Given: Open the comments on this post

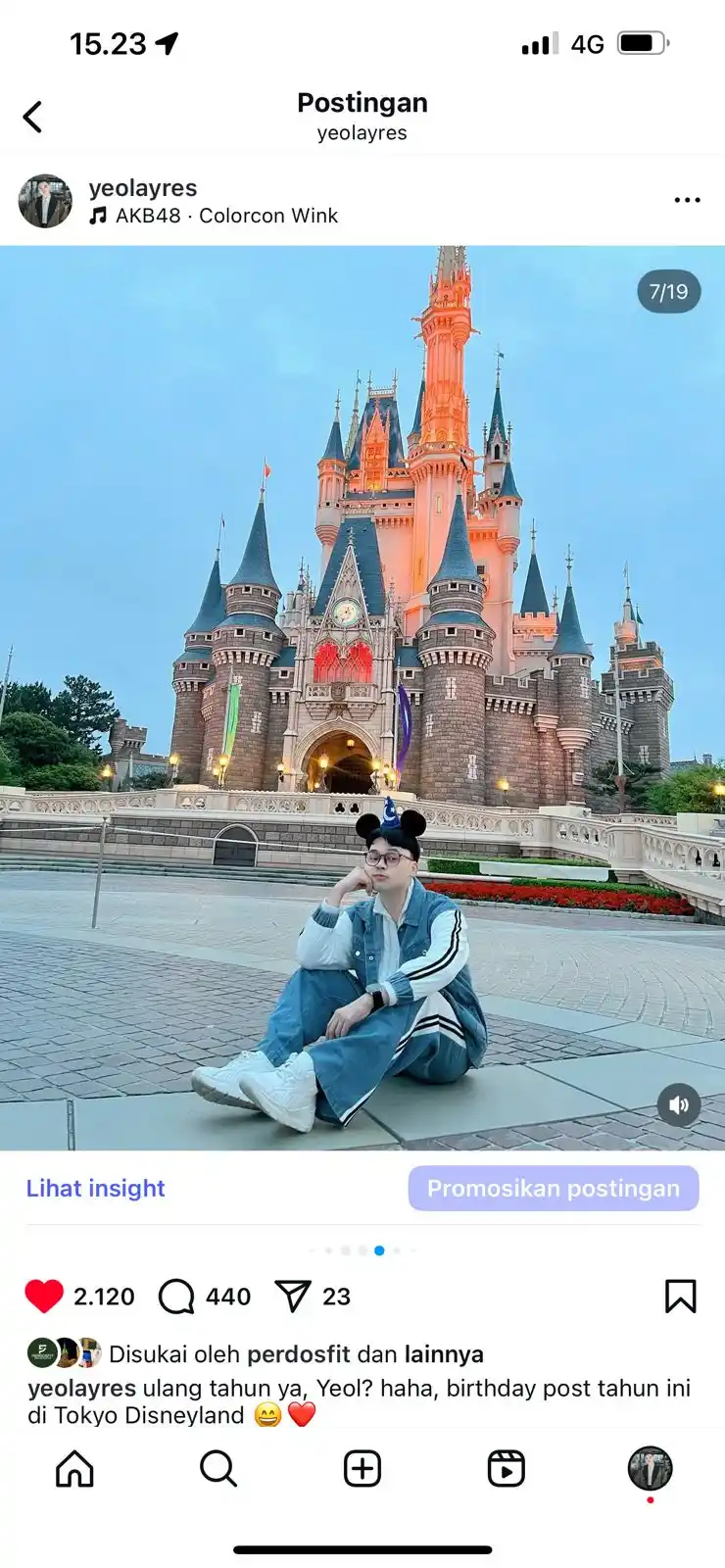Looking at the screenshot, I should tap(176, 1296).
